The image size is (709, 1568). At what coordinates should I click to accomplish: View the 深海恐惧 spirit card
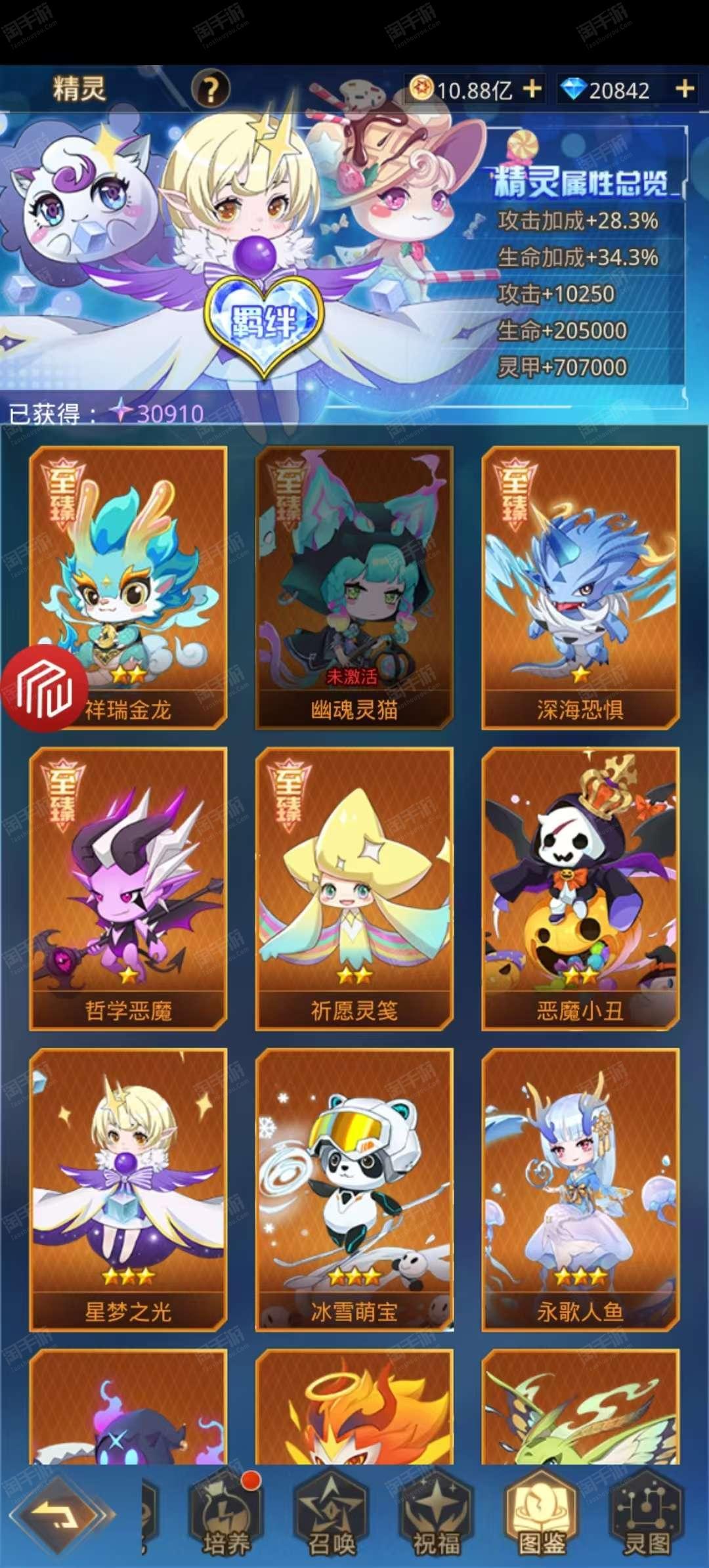580,588
